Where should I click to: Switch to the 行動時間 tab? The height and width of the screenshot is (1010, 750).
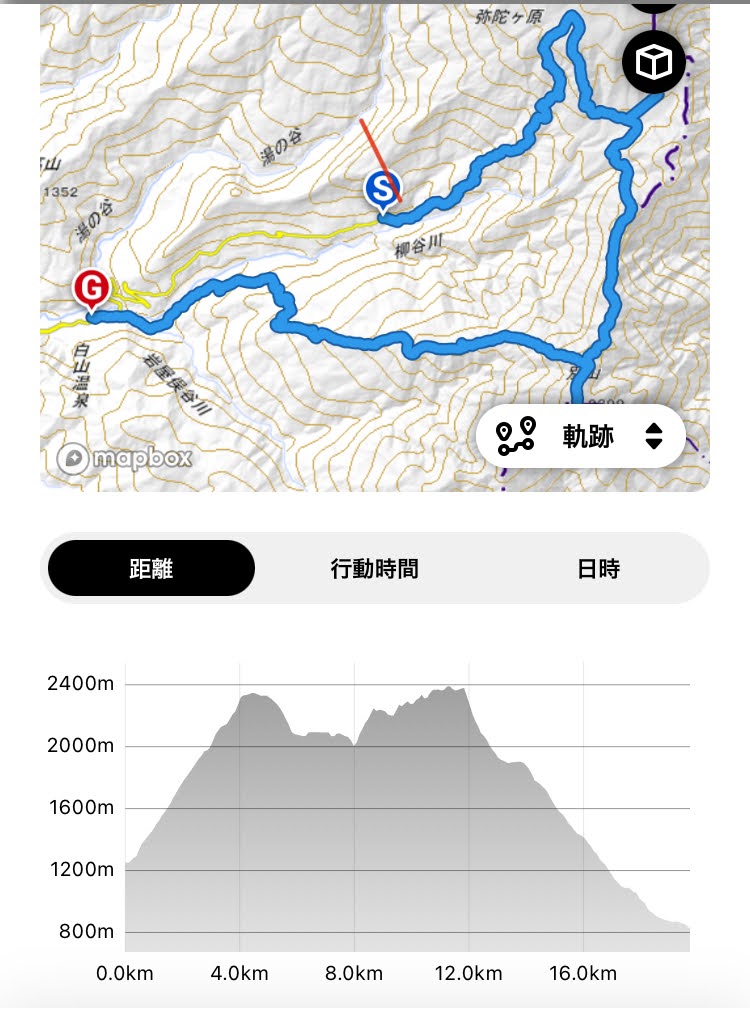pos(375,569)
